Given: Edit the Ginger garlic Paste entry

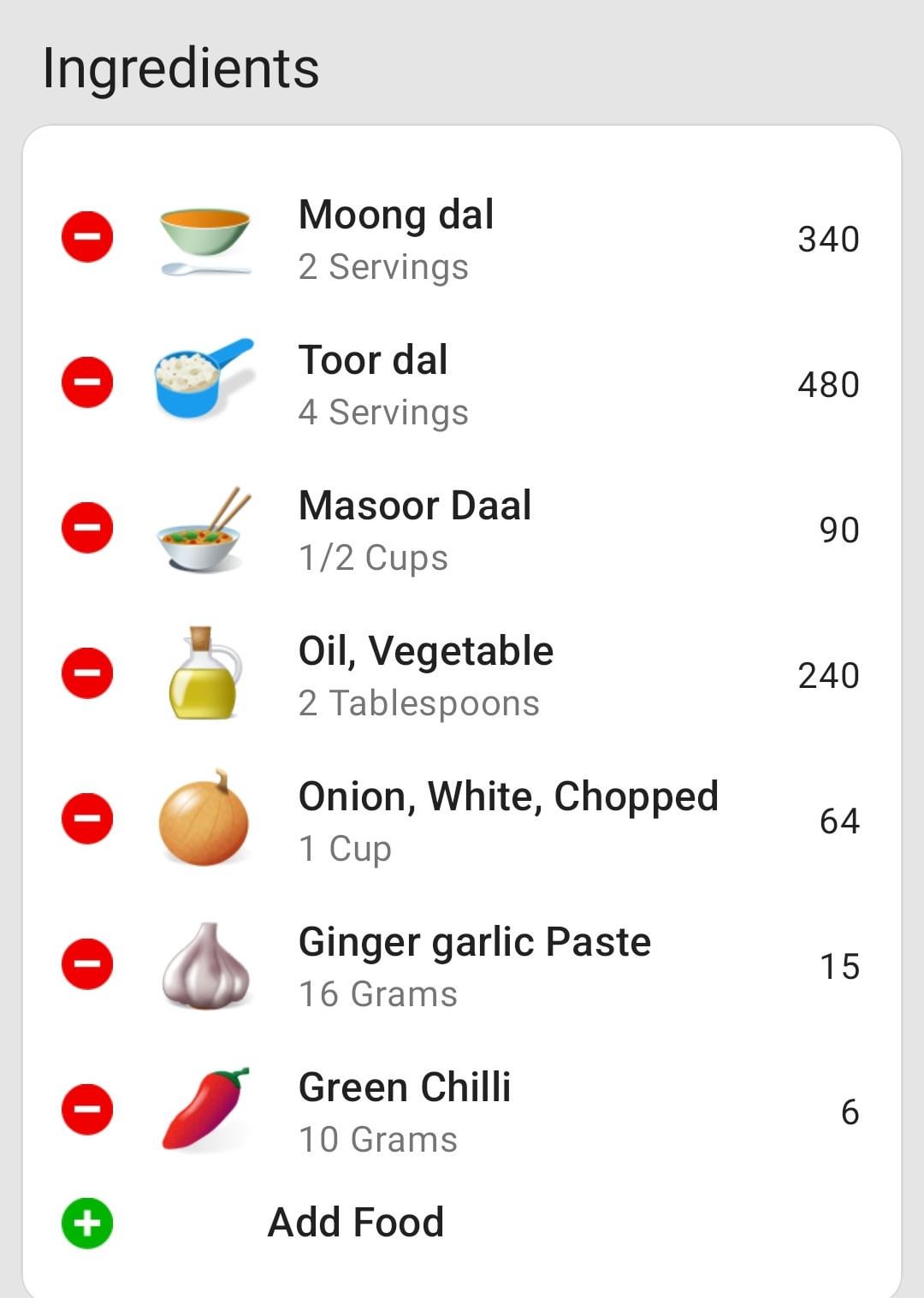Looking at the screenshot, I should pos(474,965).
